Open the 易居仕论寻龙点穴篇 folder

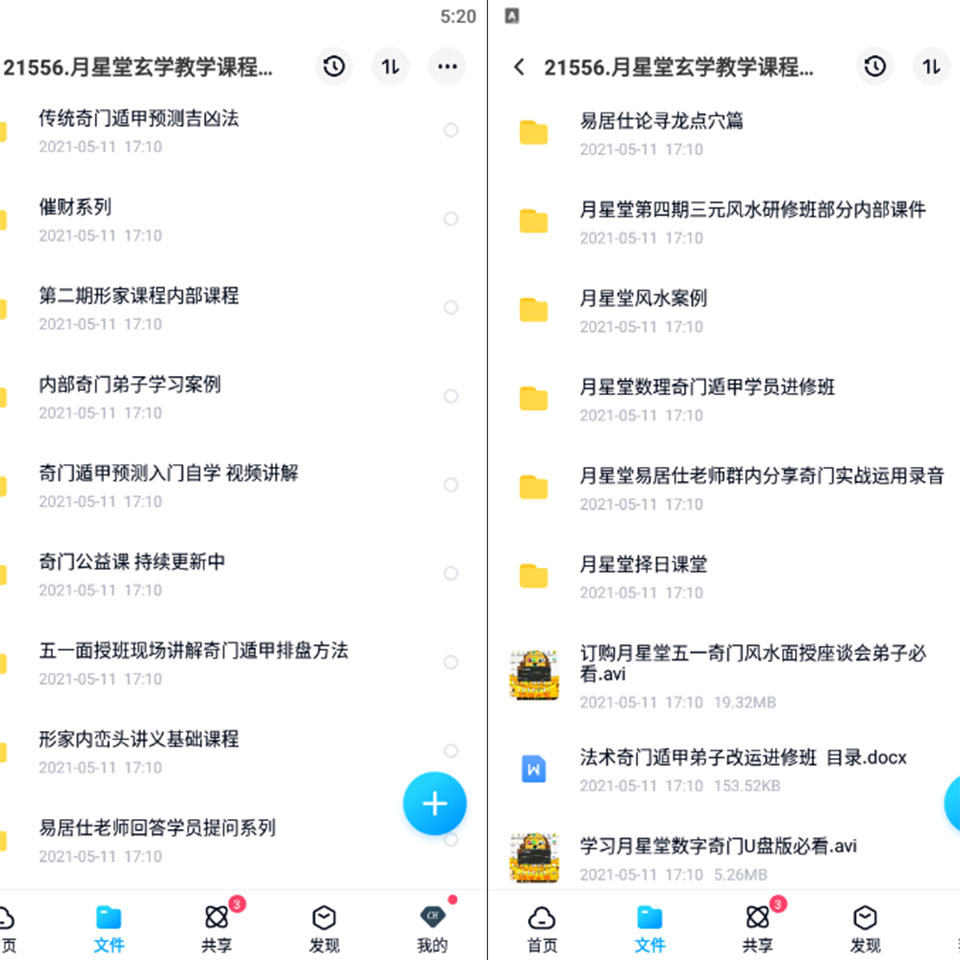pos(662,122)
